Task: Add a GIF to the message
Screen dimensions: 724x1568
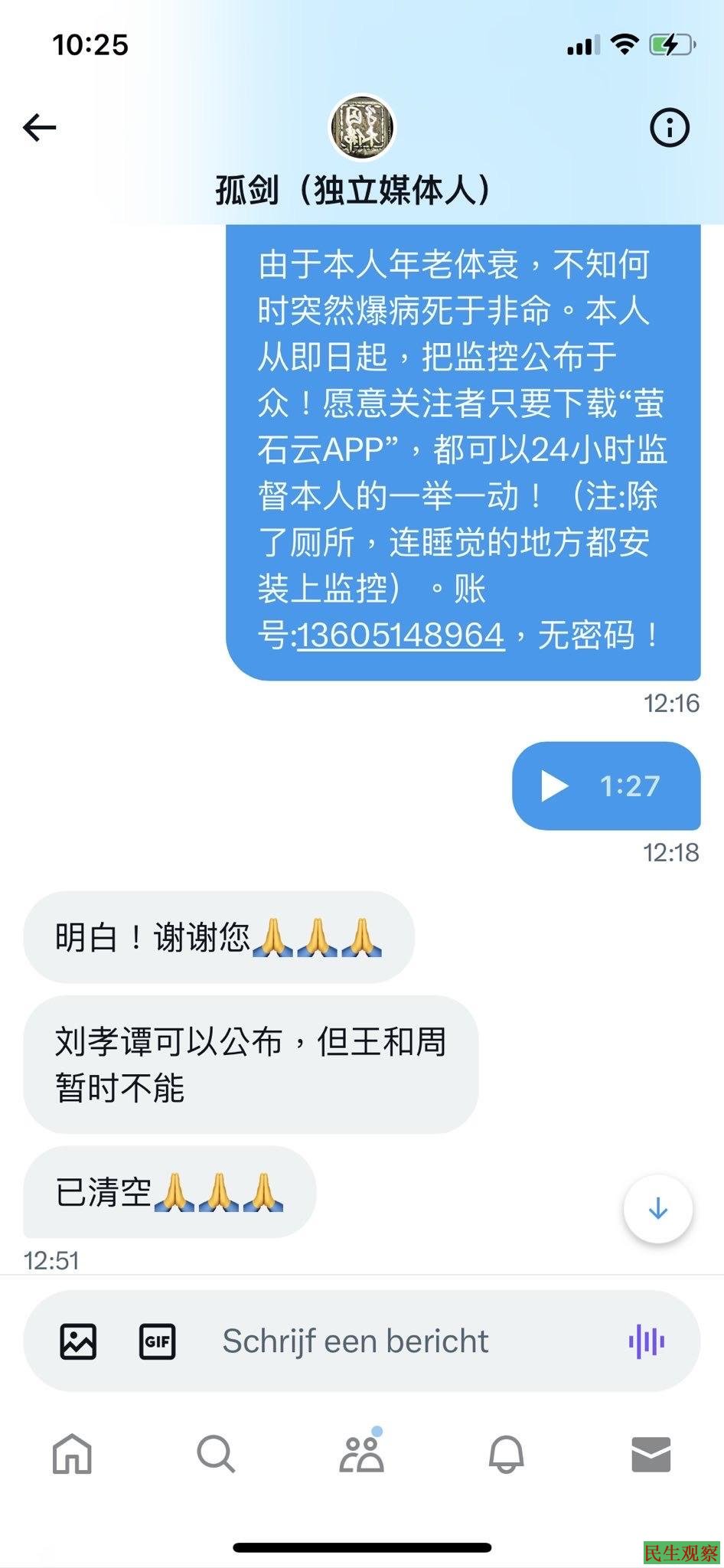Action: pyautogui.click(x=157, y=1341)
